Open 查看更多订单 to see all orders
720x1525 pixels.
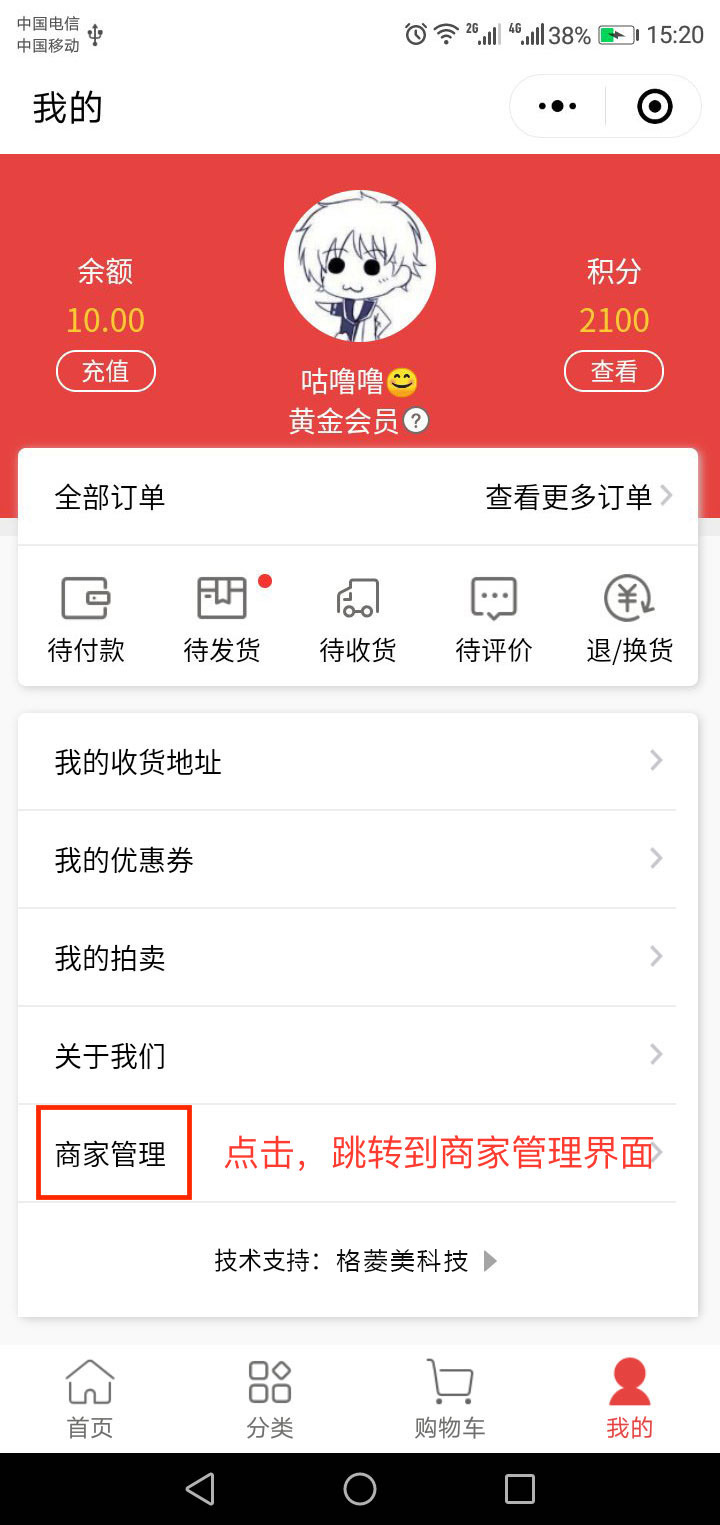(577, 497)
